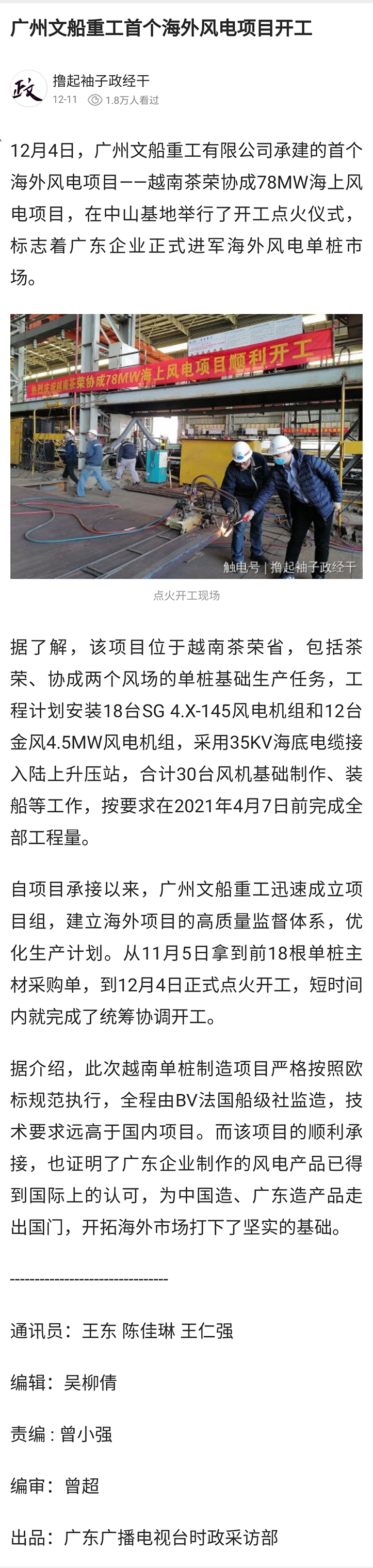The width and height of the screenshot is (373, 1568).
Task: Open the author avatar of 撸起袖子政经干
Action: coord(28,89)
